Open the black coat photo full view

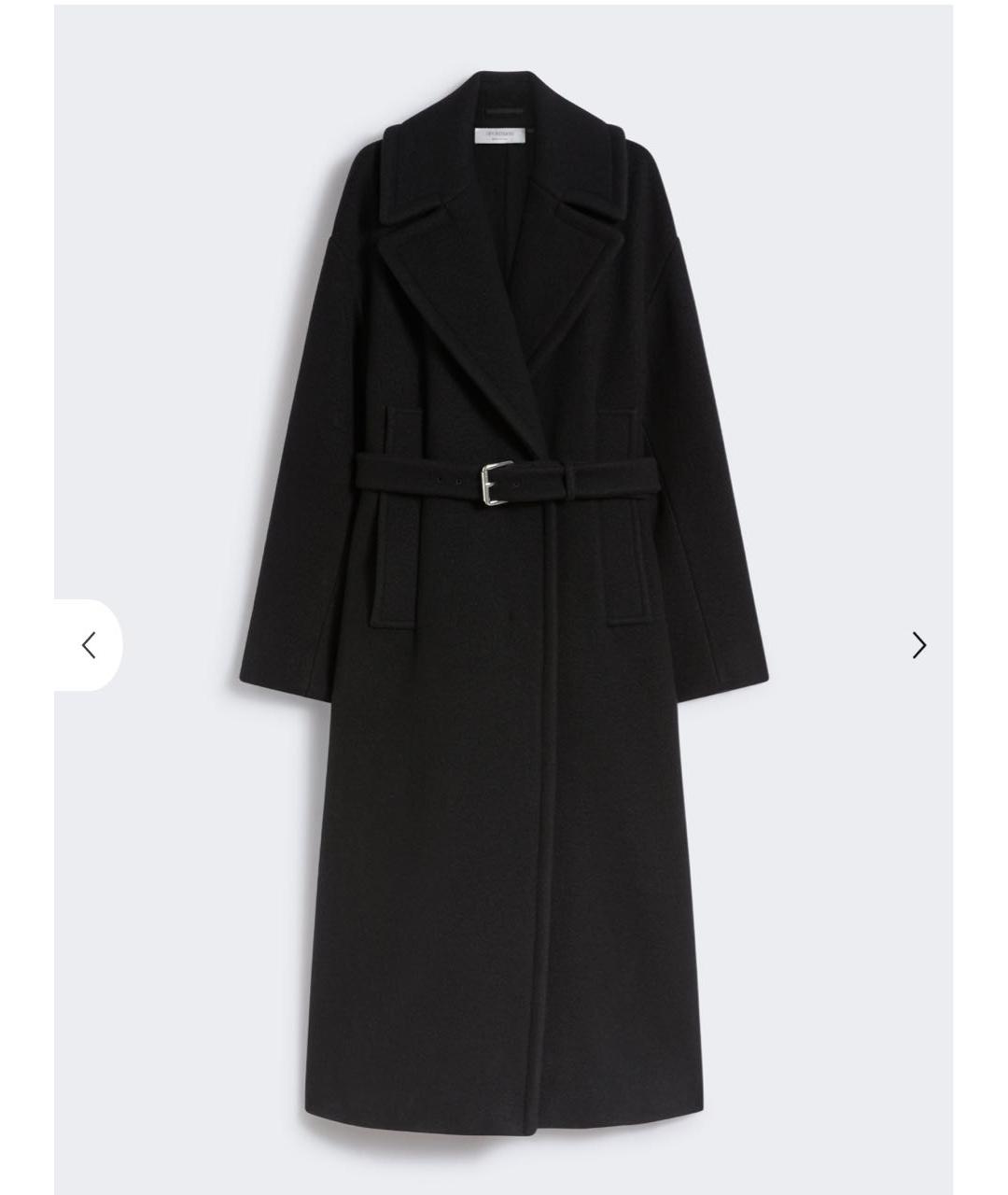(x=504, y=597)
